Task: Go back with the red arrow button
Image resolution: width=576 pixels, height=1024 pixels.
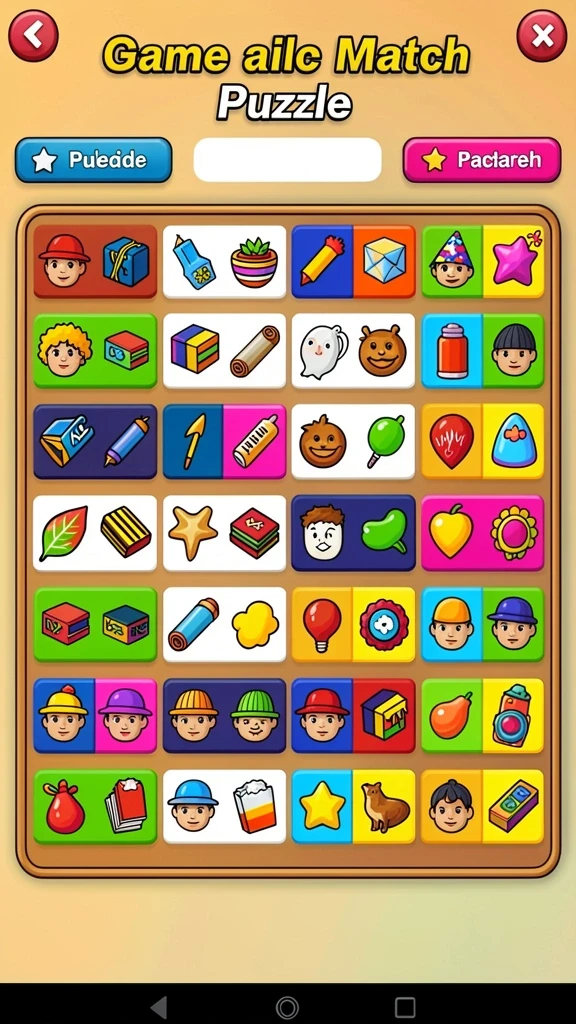Action: point(33,35)
